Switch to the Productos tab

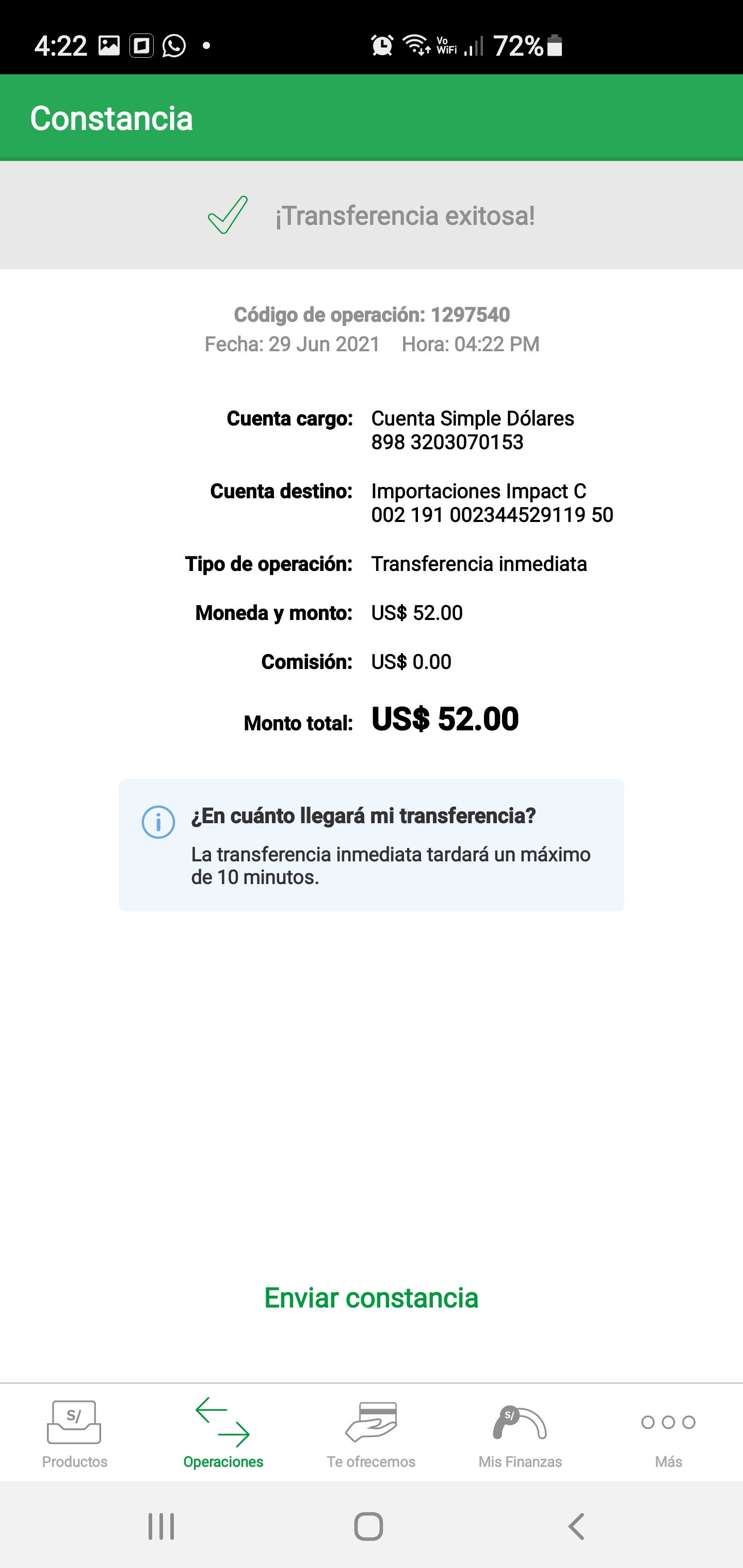(74, 1432)
